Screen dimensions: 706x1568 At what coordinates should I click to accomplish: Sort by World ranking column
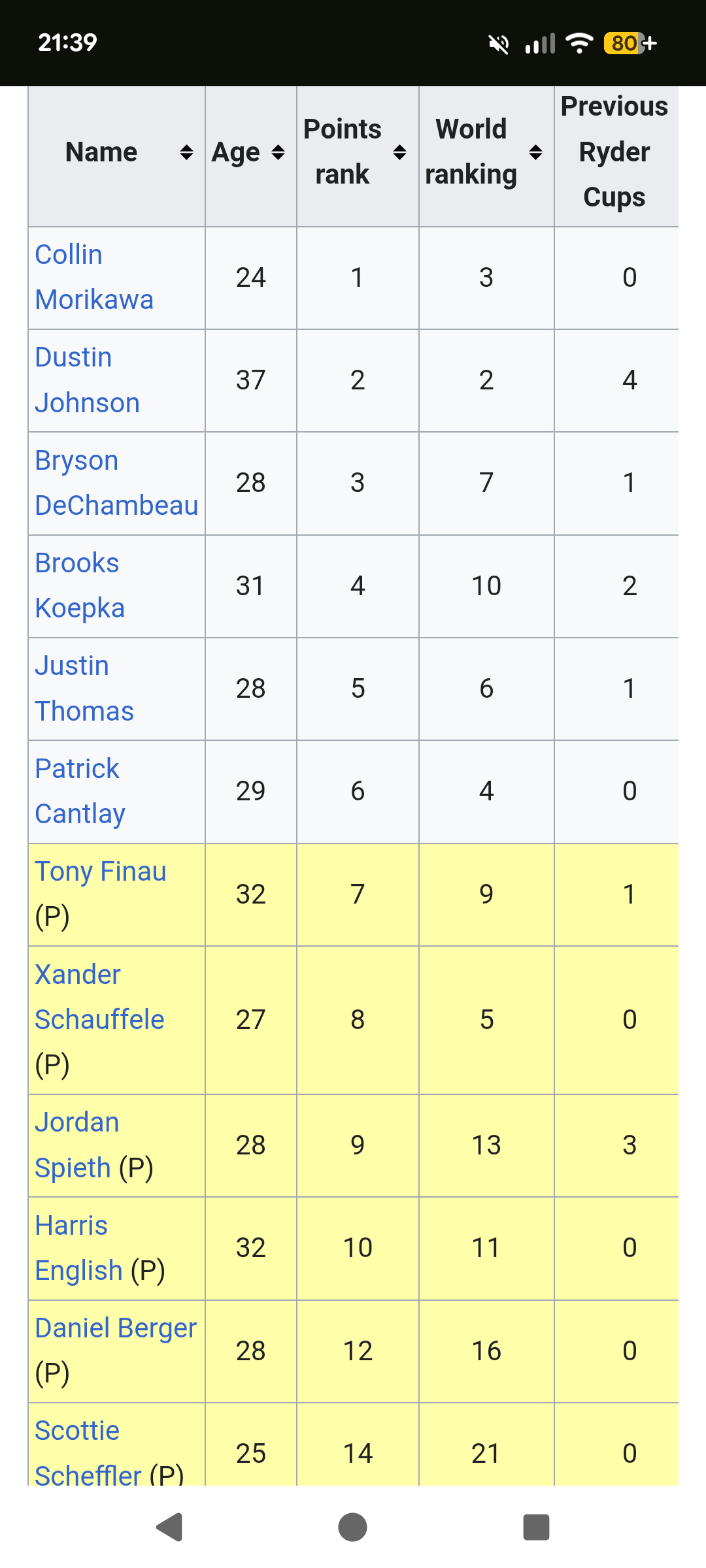tap(535, 153)
